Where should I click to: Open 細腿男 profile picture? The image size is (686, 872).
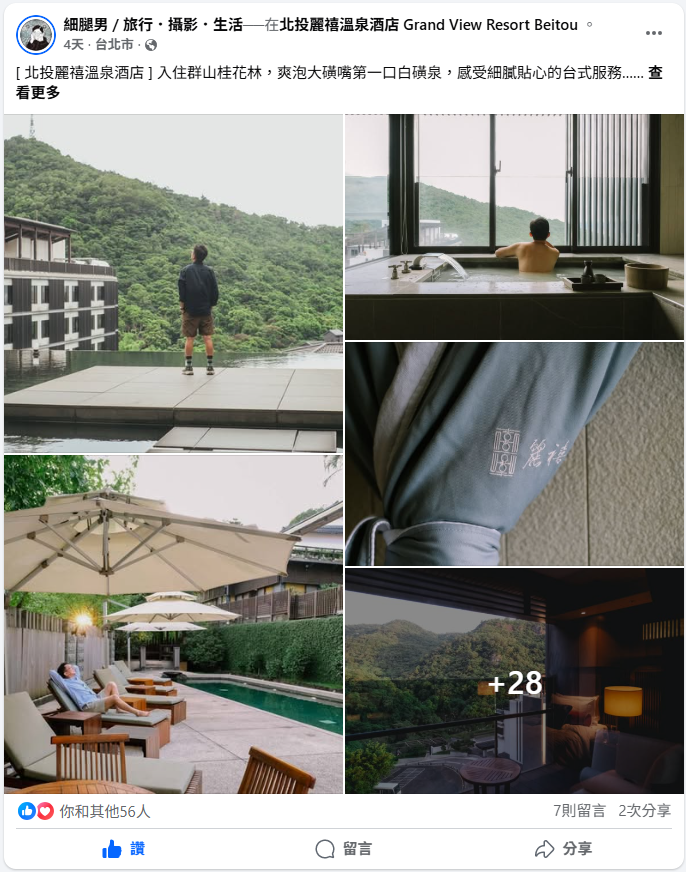[36, 34]
